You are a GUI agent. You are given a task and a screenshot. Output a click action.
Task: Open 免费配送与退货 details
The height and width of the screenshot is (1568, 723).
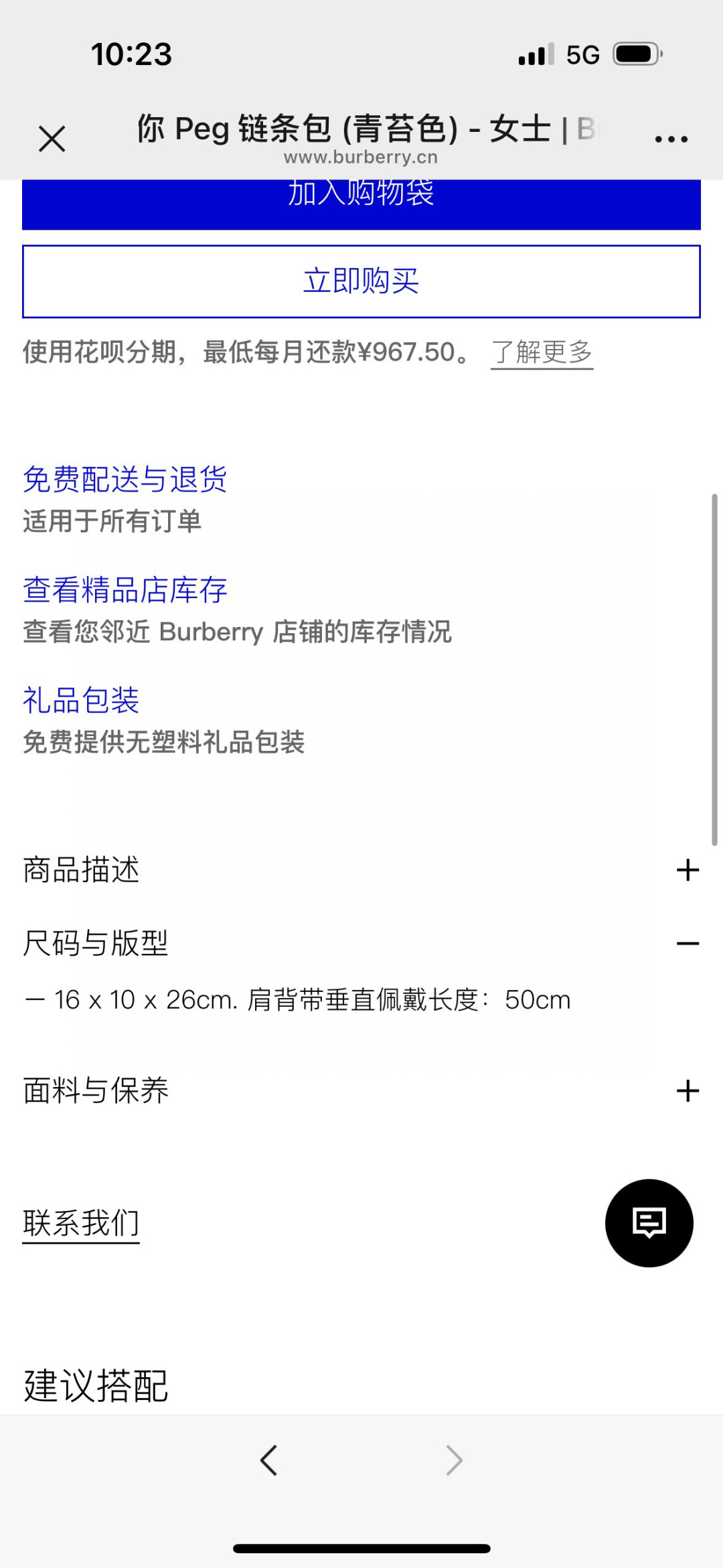pyautogui.click(x=125, y=480)
